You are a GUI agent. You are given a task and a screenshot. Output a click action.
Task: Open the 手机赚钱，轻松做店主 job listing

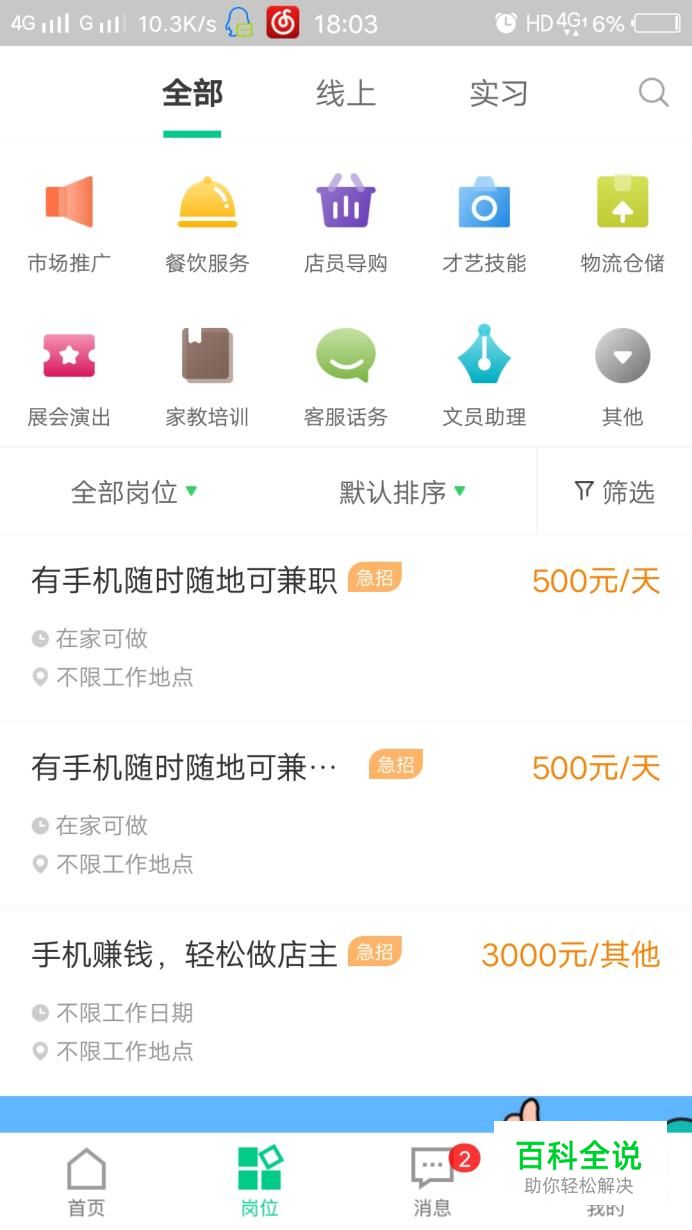184,955
